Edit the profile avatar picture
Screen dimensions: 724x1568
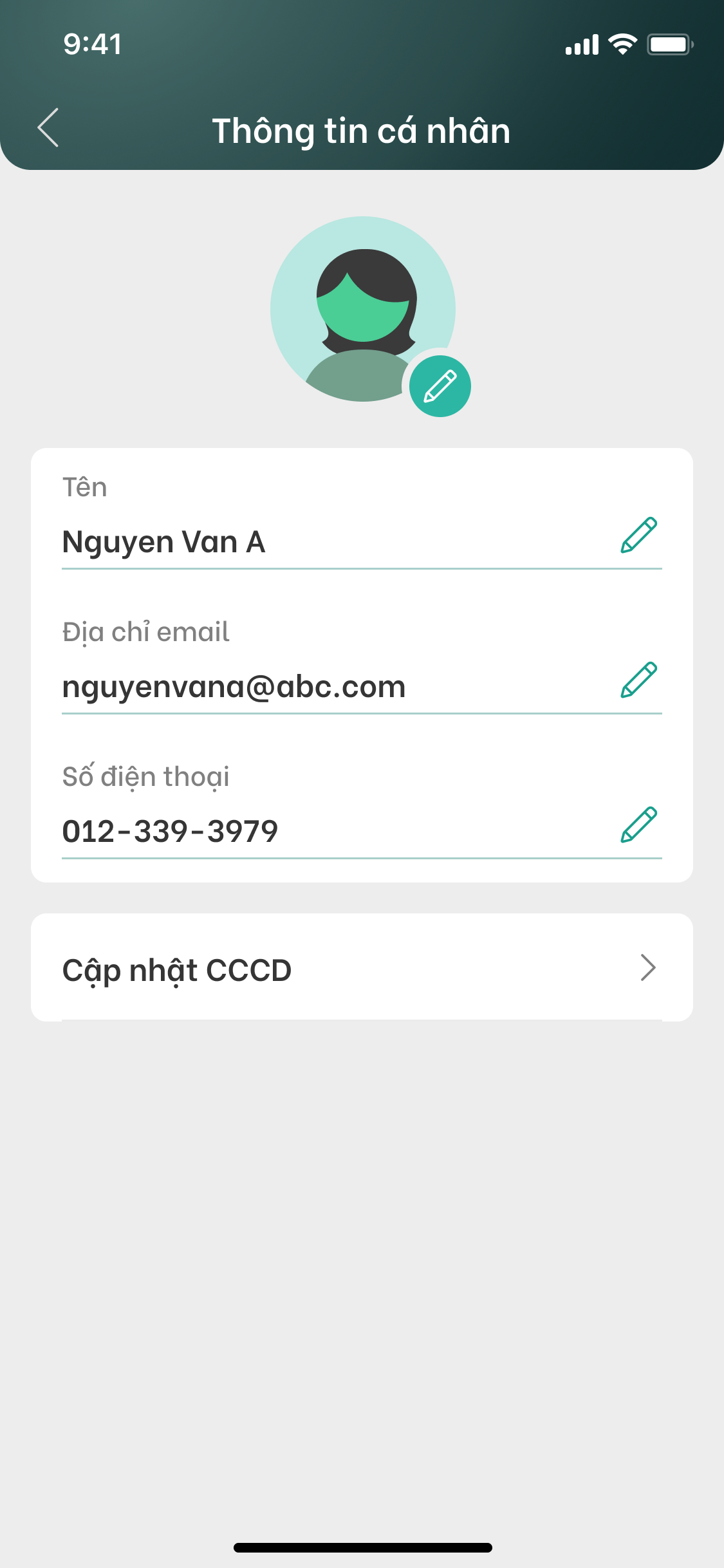pyautogui.click(x=440, y=386)
